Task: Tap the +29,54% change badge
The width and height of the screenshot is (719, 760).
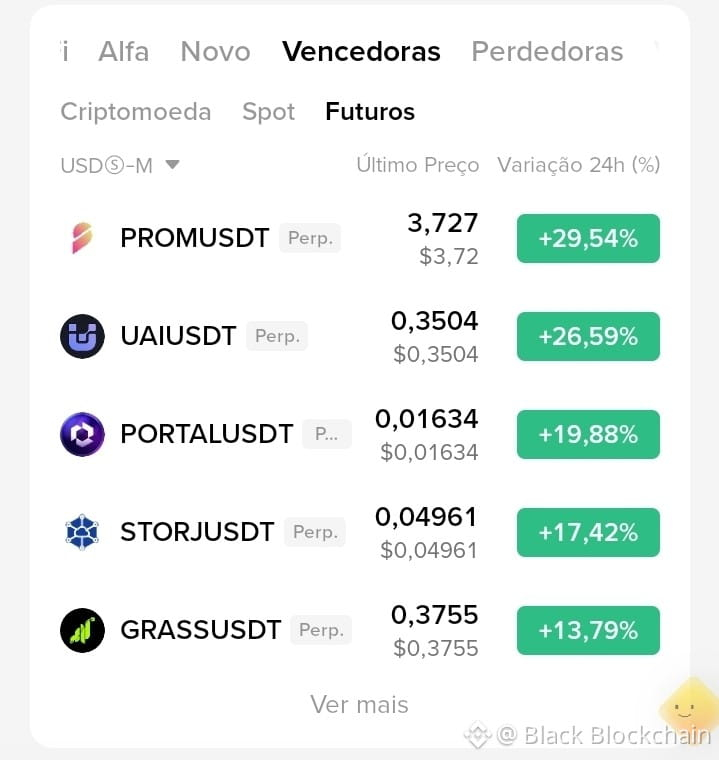Action: (588, 238)
